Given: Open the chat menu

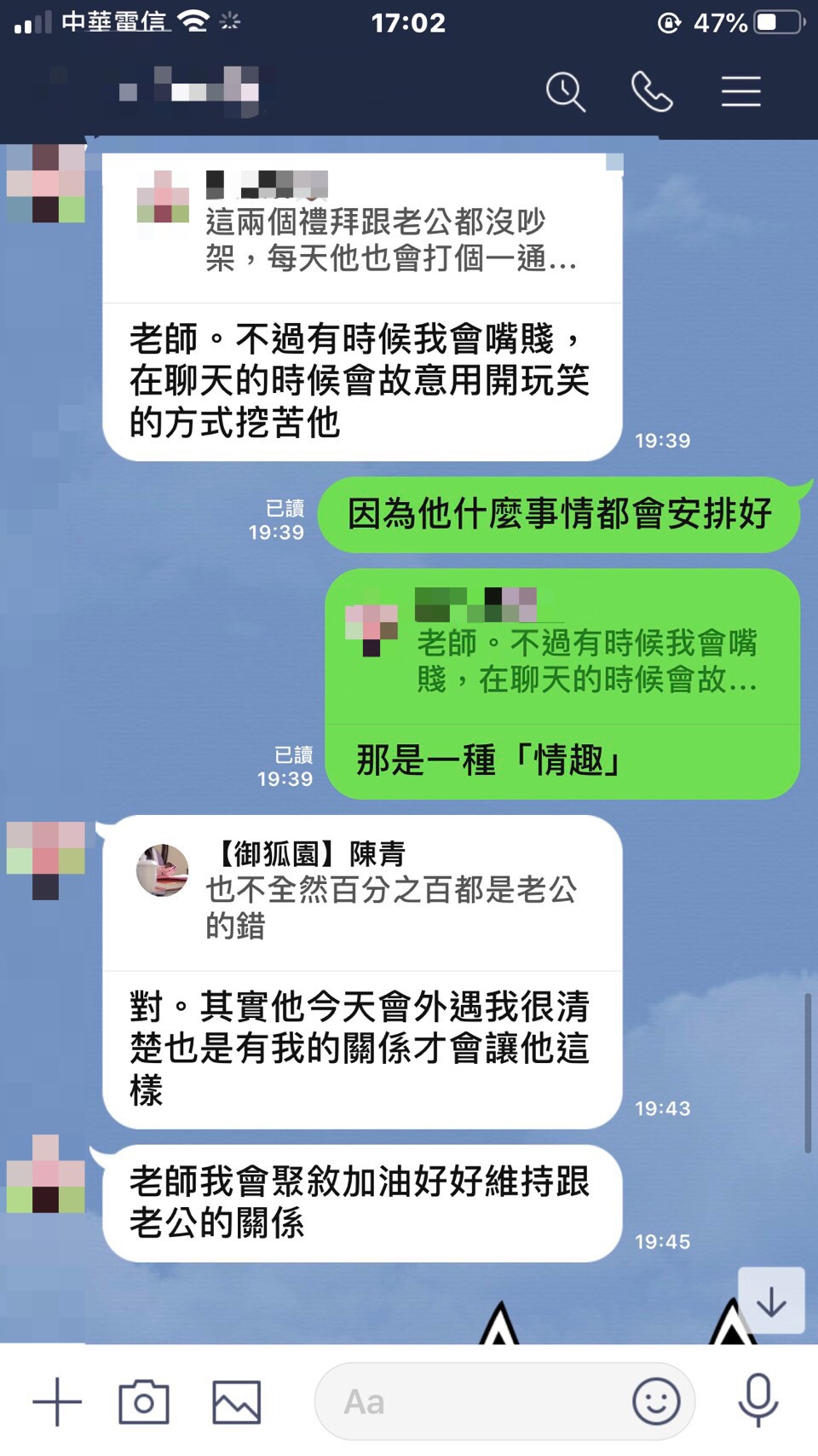Looking at the screenshot, I should (740, 91).
